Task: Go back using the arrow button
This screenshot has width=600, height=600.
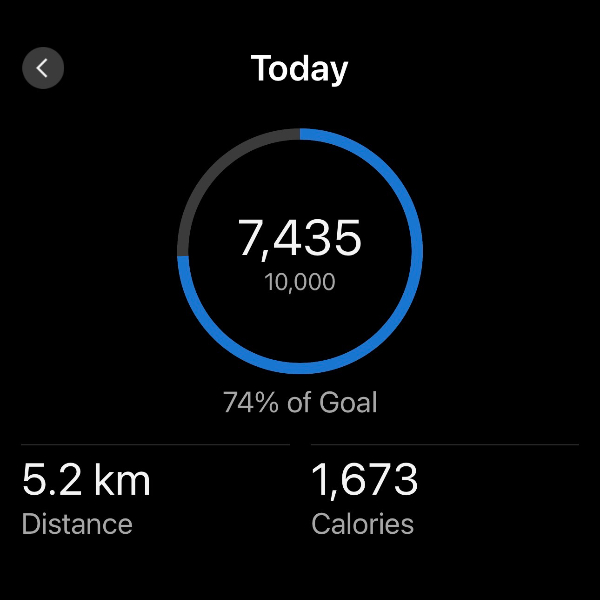Action: [x=43, y=68]
